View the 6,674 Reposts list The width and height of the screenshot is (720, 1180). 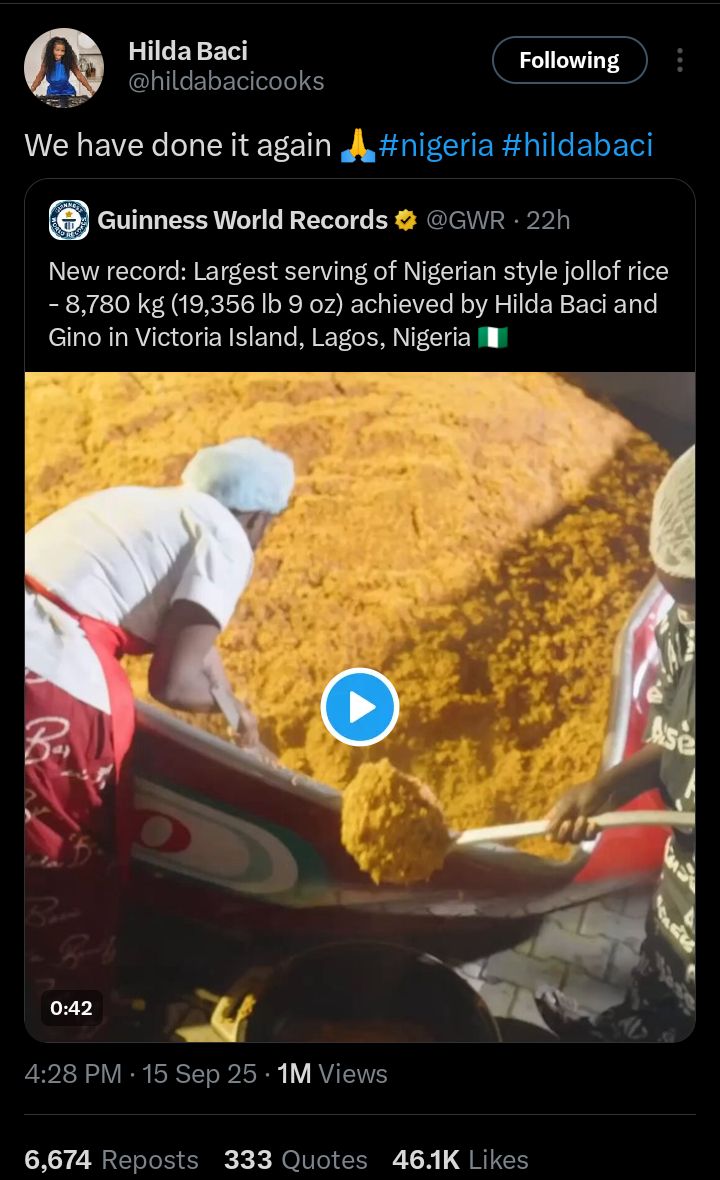pos(111,1160)
